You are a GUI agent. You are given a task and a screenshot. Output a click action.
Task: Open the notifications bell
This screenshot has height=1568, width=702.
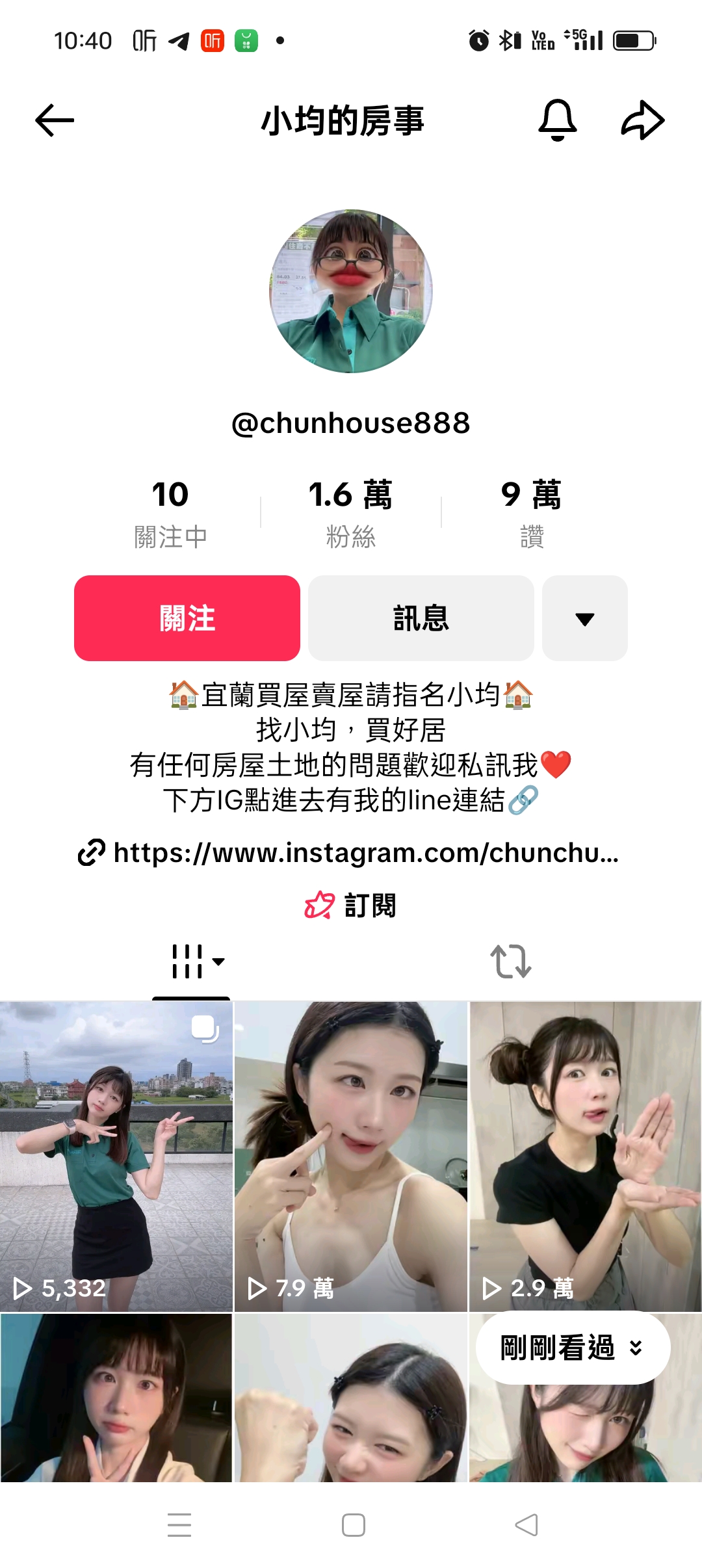pyautogui.click(x=557, y=121)
